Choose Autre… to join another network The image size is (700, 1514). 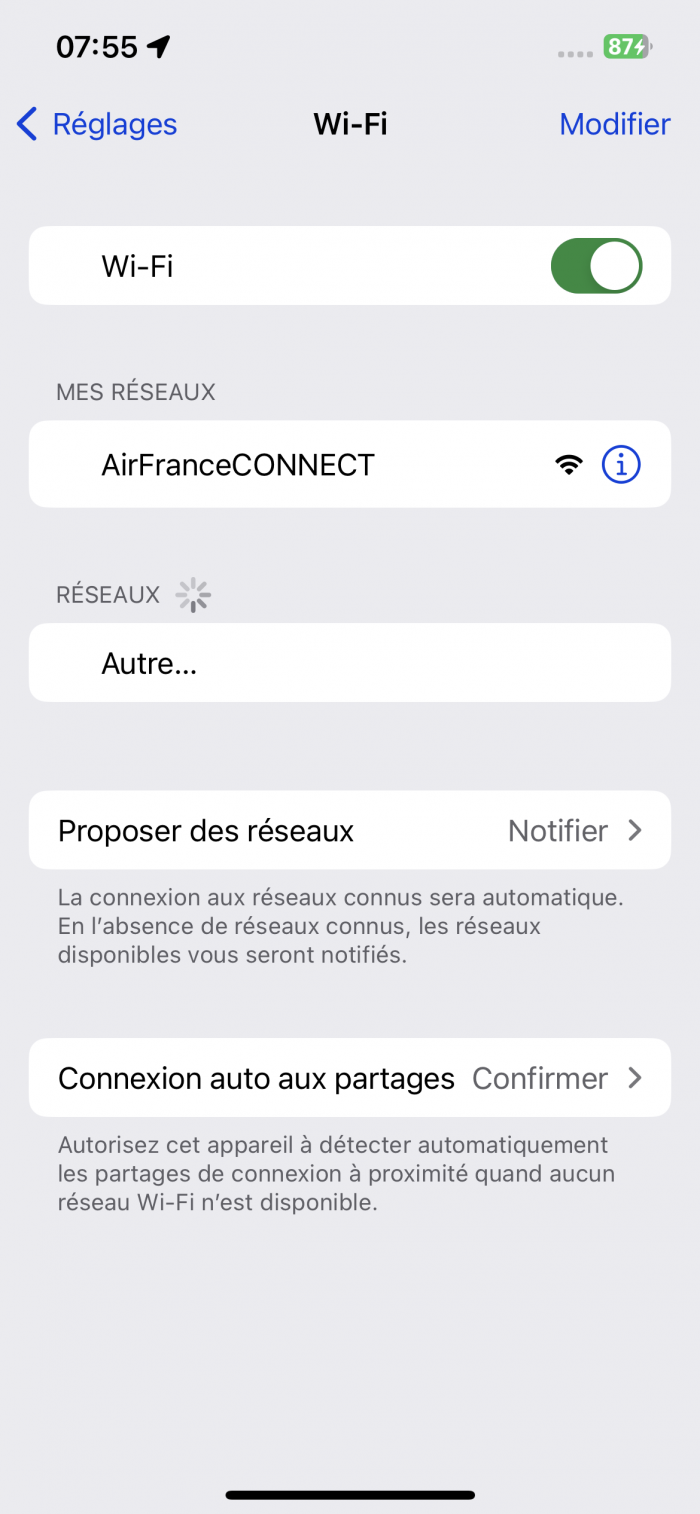[x=150, y=664]
